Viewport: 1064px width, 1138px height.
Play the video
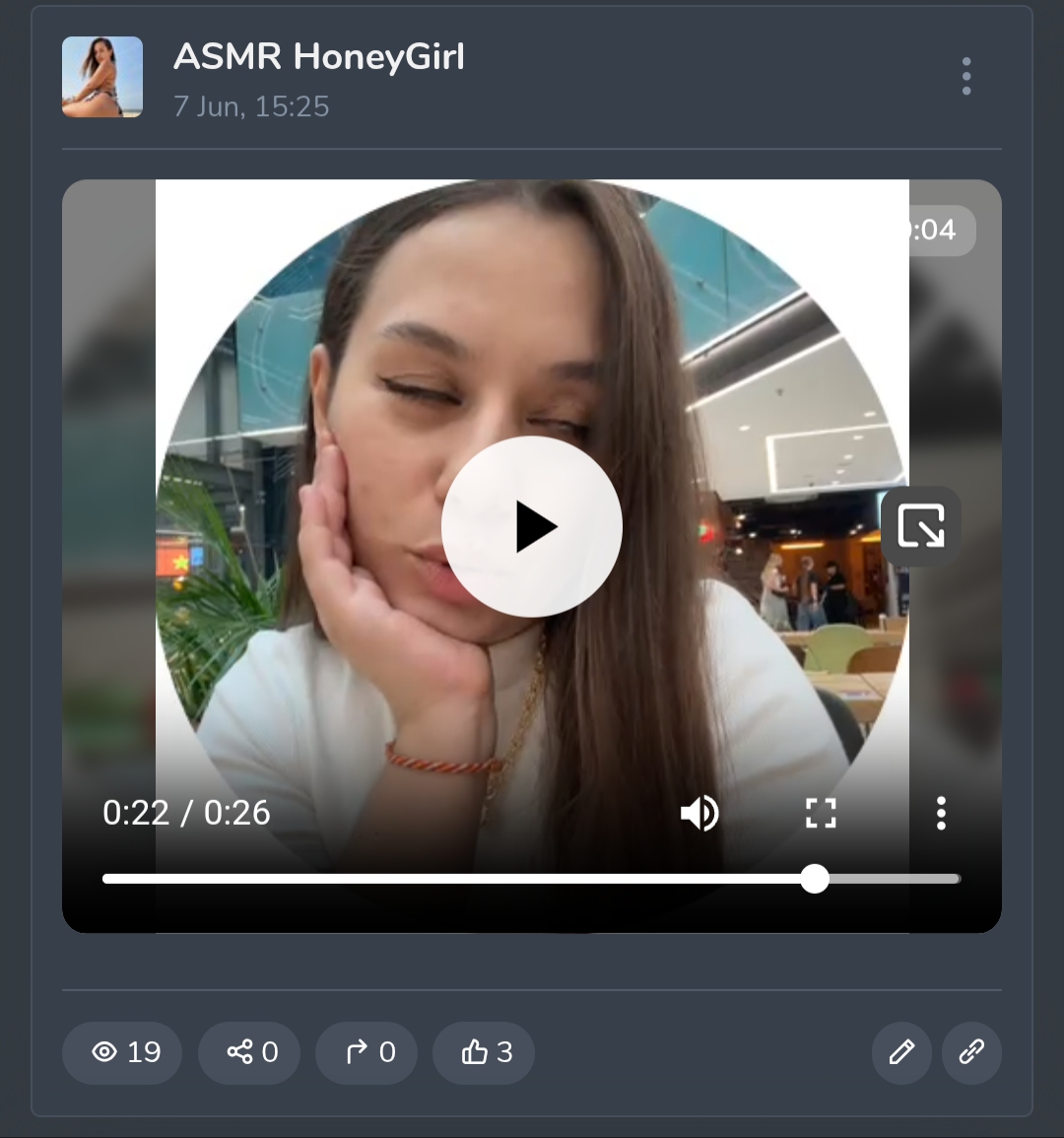(x=532, y=527)
